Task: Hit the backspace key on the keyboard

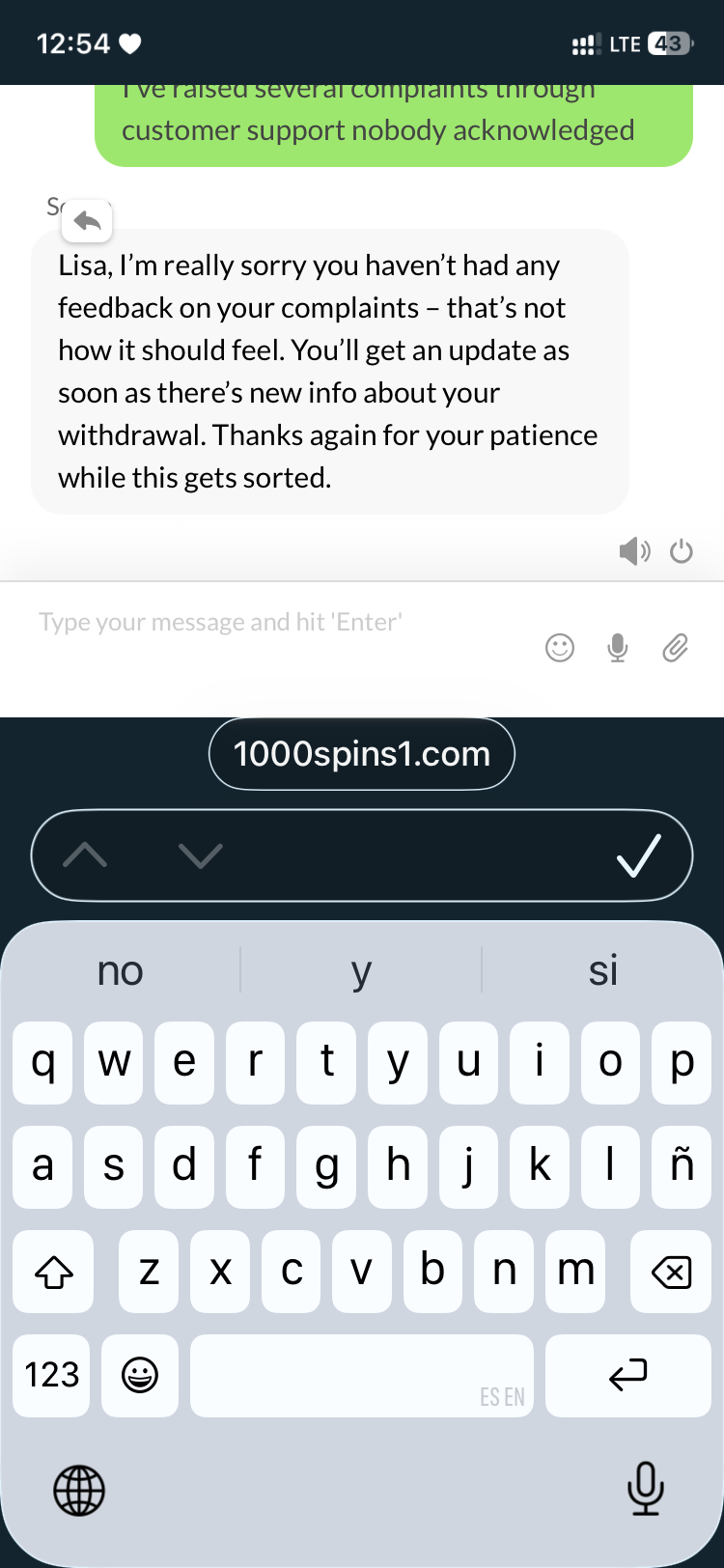Action: tap(671, 1272)
